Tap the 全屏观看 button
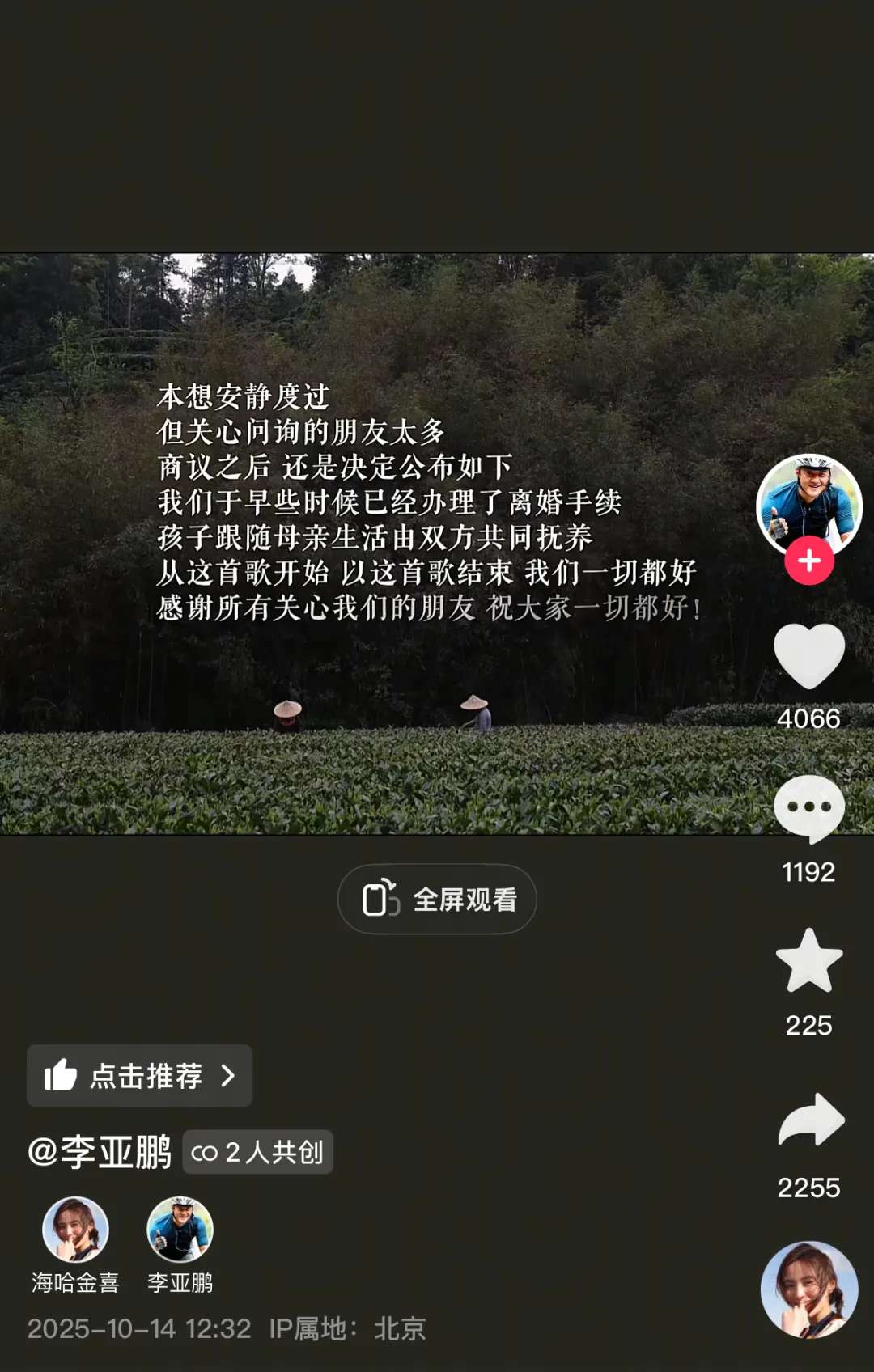Image resolution: width=874 pixels, height=1372 pixels. click(x=437, y=898)
